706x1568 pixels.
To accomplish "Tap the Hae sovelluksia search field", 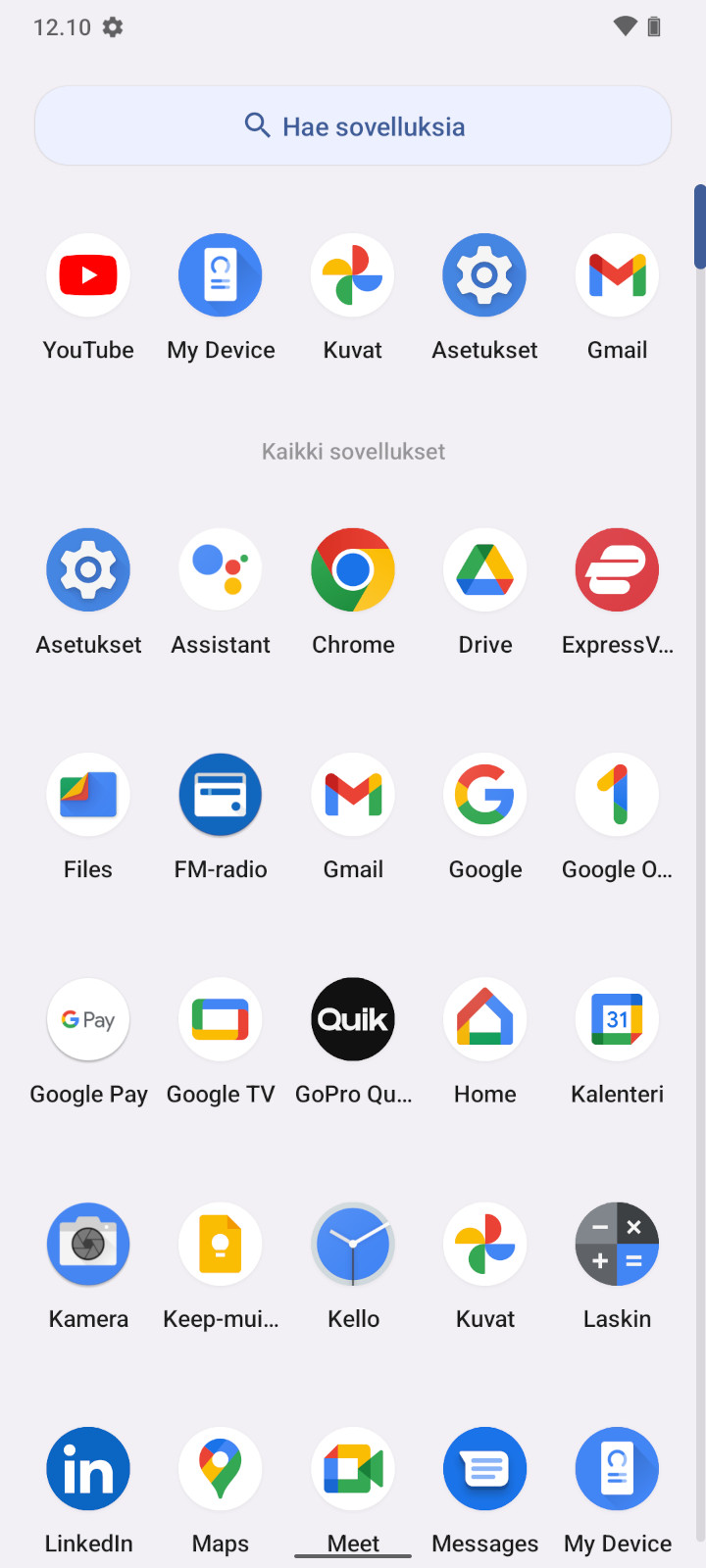I will tap(353, 125).
